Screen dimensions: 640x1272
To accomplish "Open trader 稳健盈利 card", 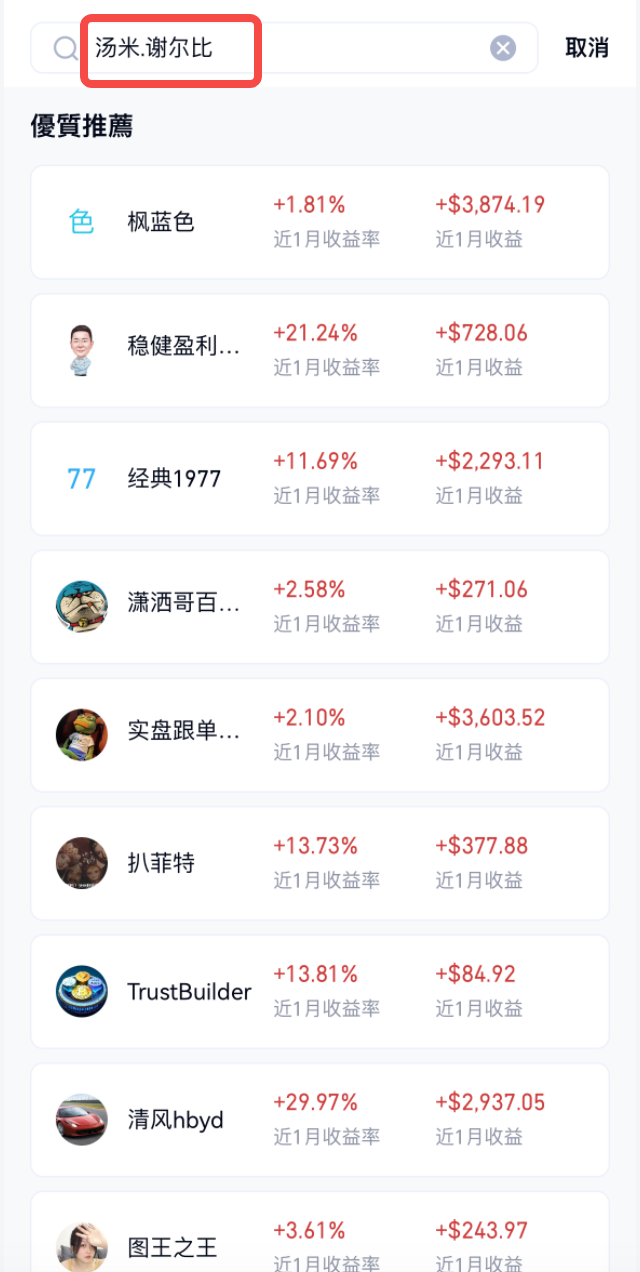I will [x=320, y=350].
